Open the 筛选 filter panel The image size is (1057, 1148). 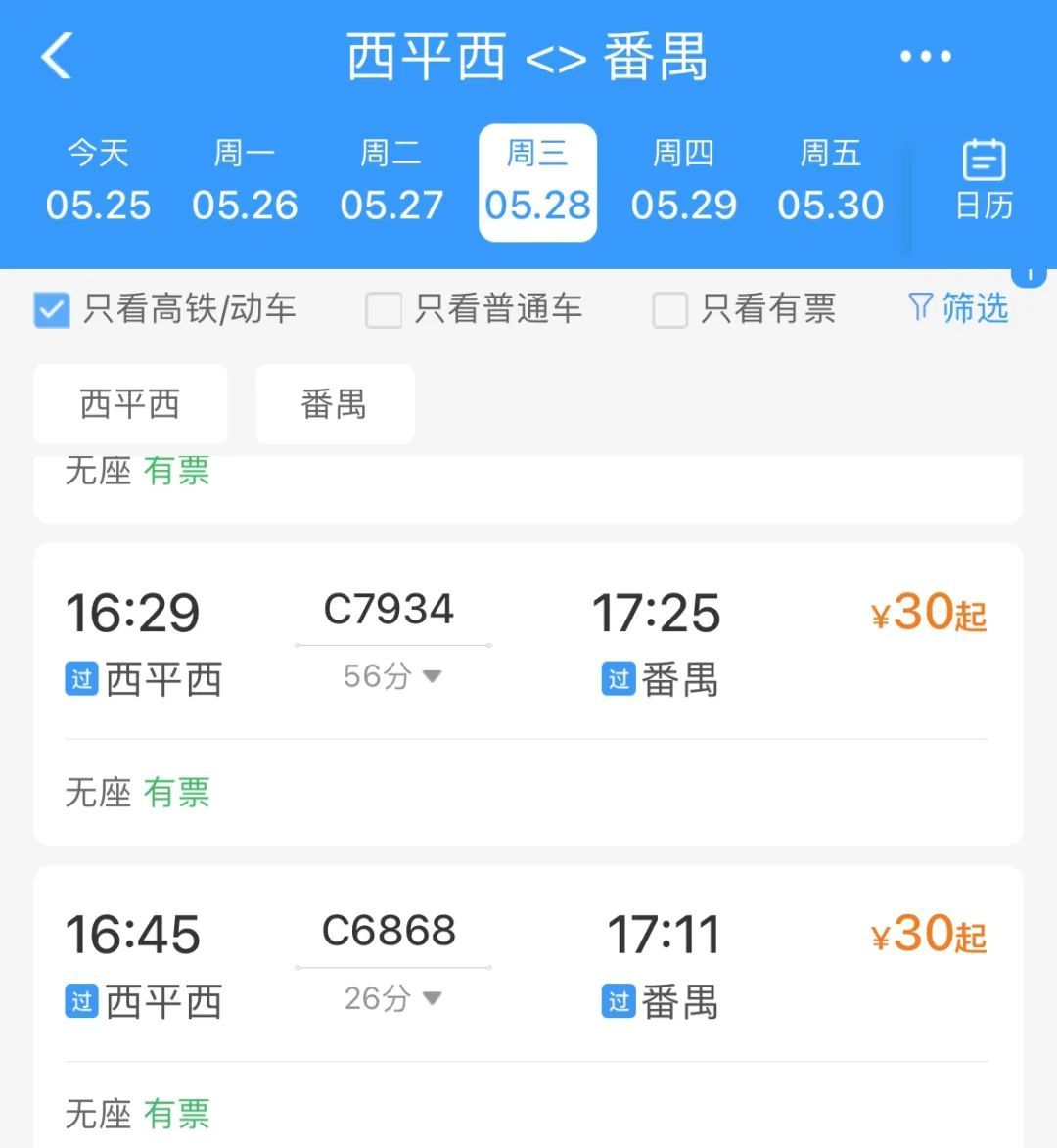click(957, 308)
